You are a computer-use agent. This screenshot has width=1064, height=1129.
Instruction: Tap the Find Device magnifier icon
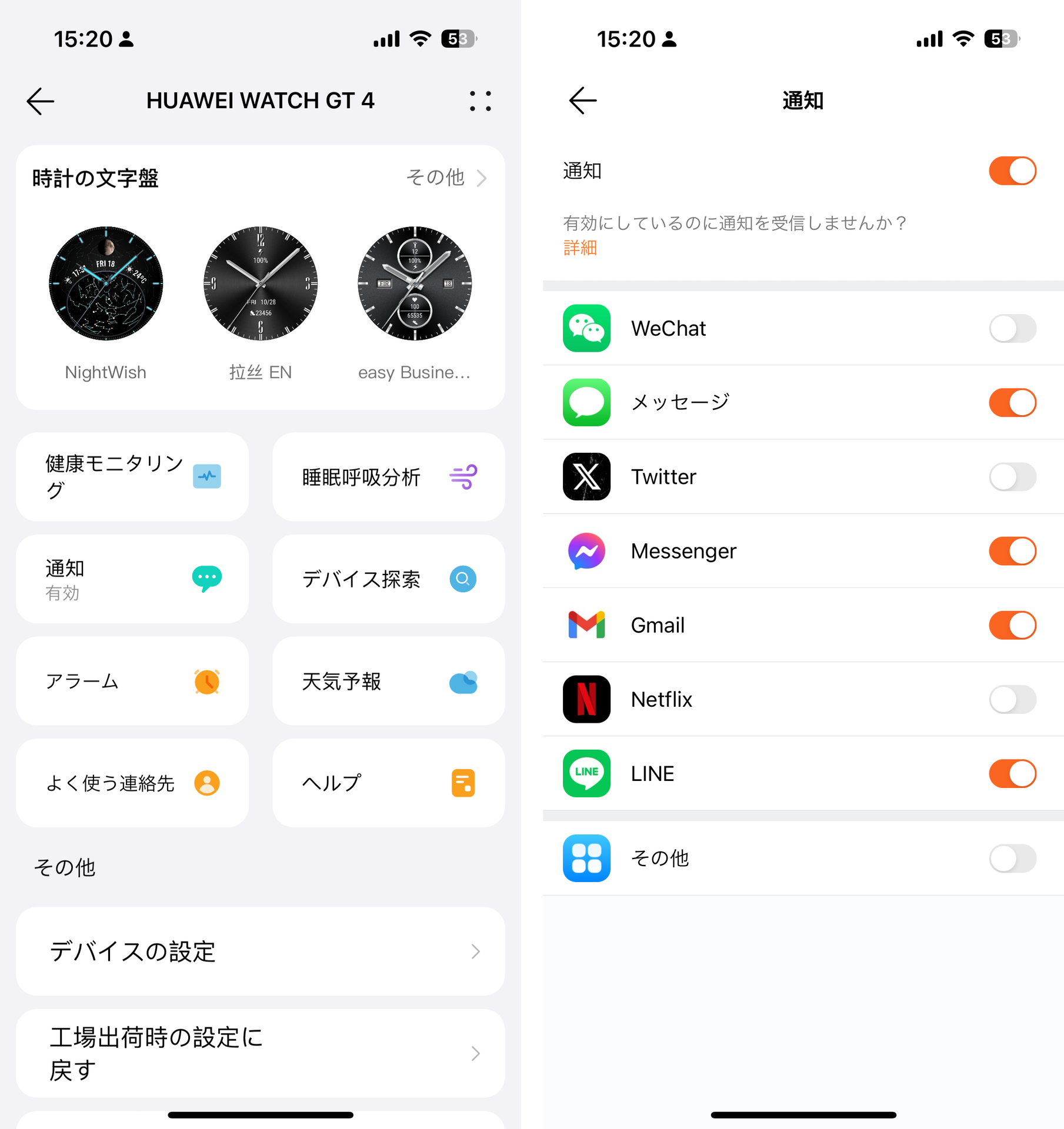[463, 580]
